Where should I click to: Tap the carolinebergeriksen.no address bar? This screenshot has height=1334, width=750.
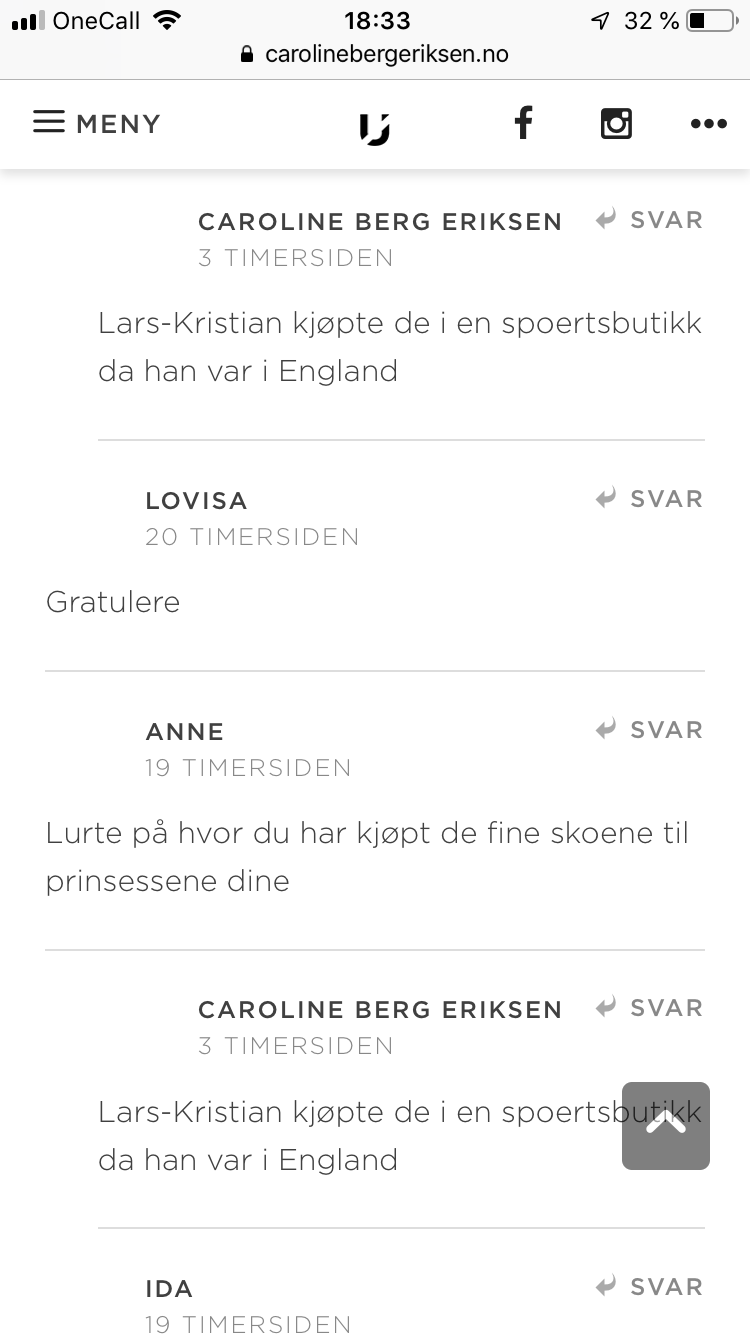375,54
